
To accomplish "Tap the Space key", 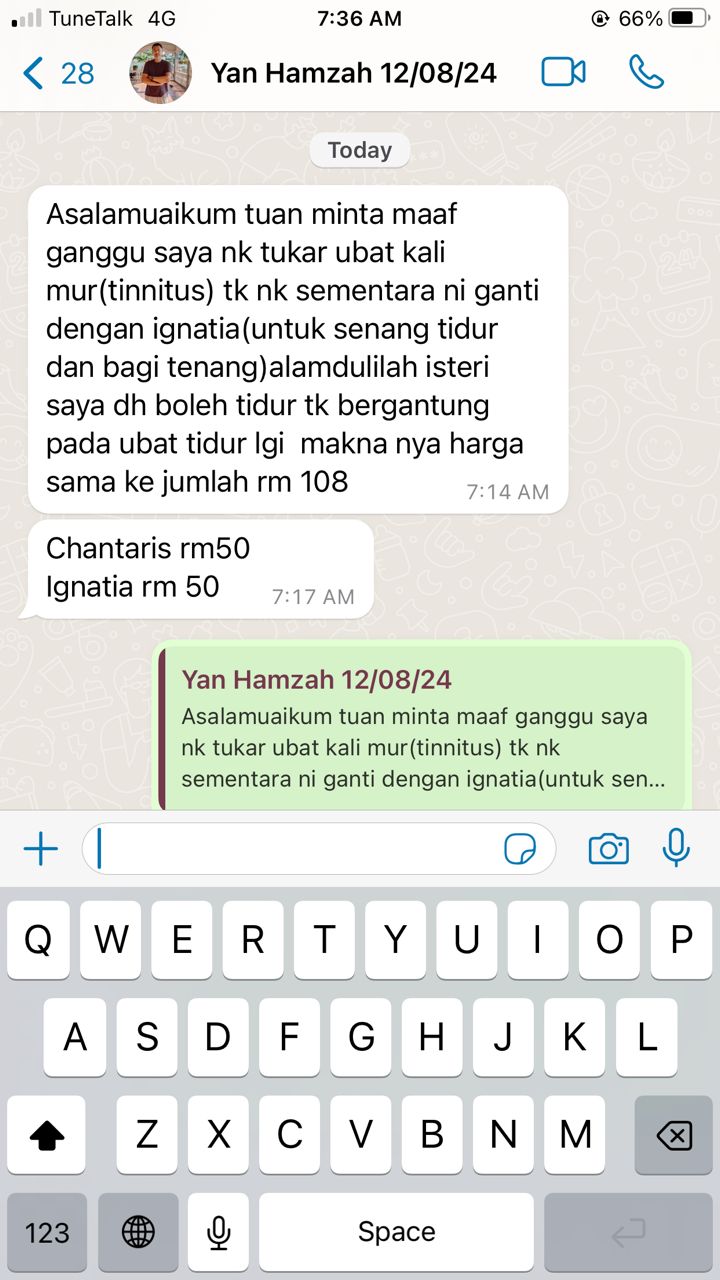I will (x=396, y=1232).
